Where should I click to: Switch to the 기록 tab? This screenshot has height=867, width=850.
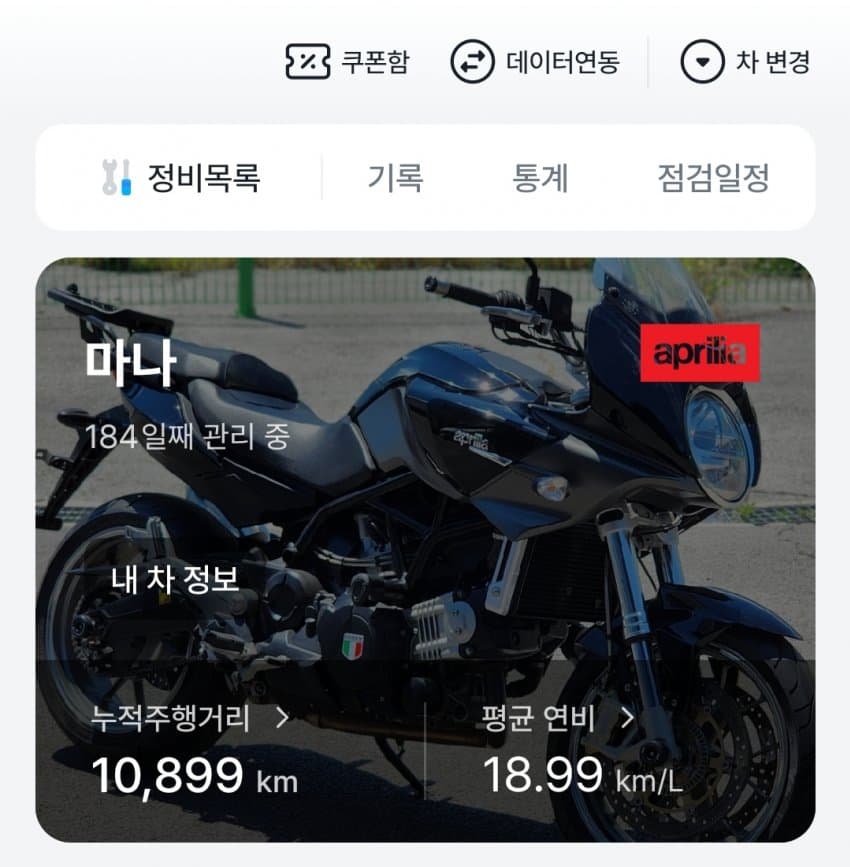coord(395,178)
